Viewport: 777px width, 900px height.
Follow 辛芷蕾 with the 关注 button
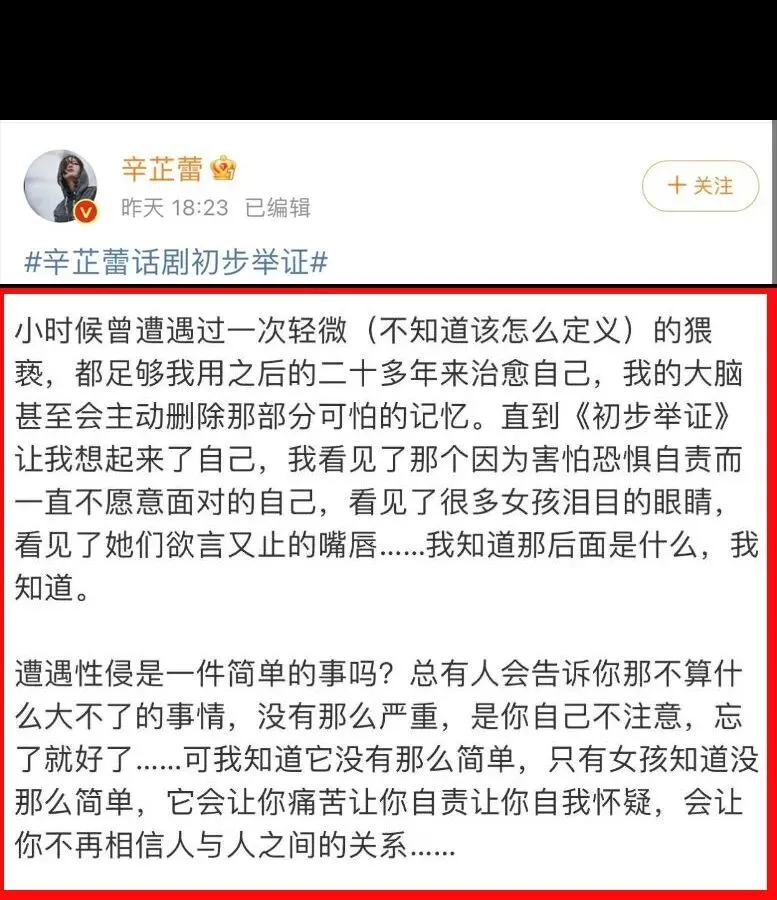pyautogui.click(x=700, y=186)
